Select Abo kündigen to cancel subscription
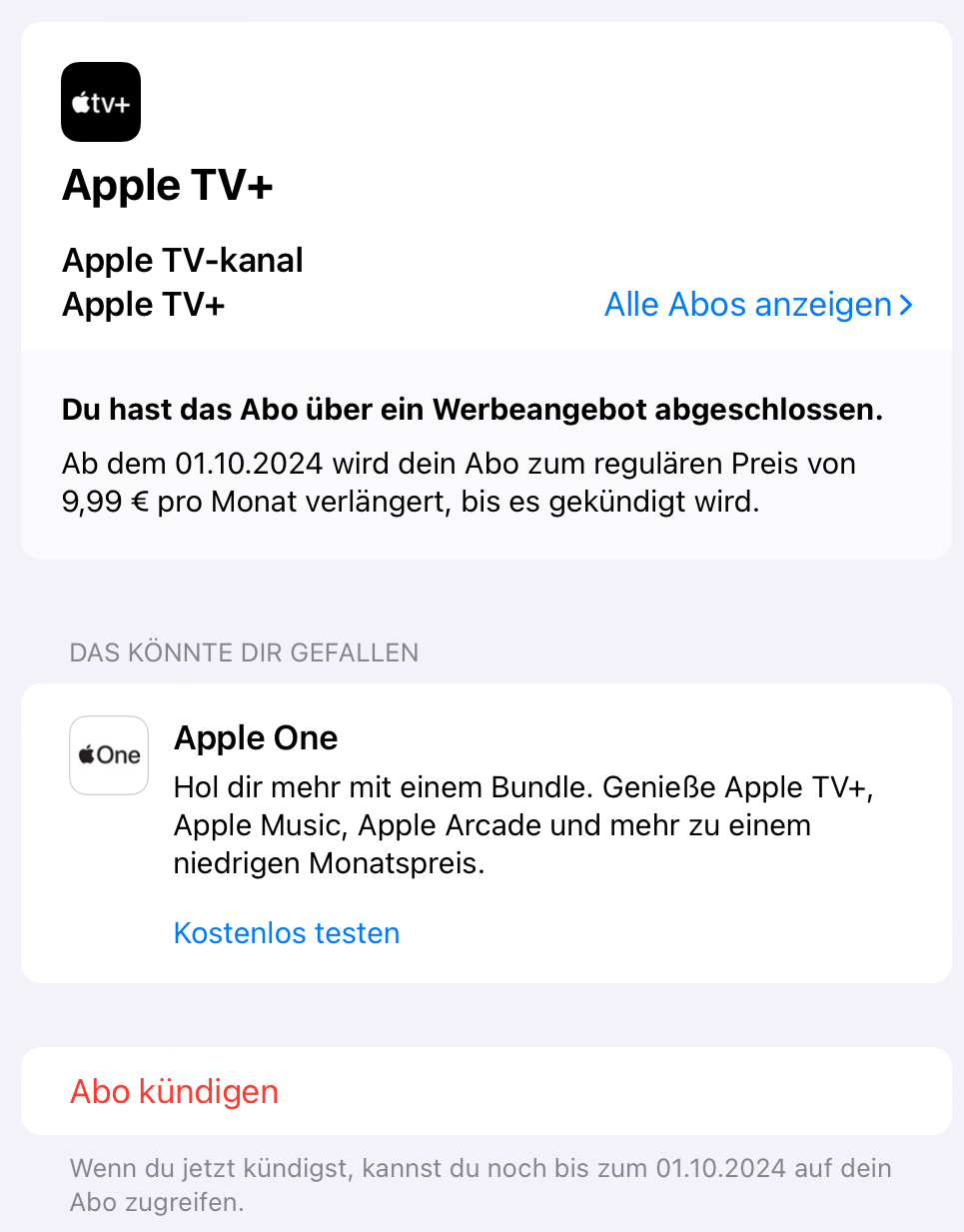This screenshot has width=964, height=1232. [175, 1092]
